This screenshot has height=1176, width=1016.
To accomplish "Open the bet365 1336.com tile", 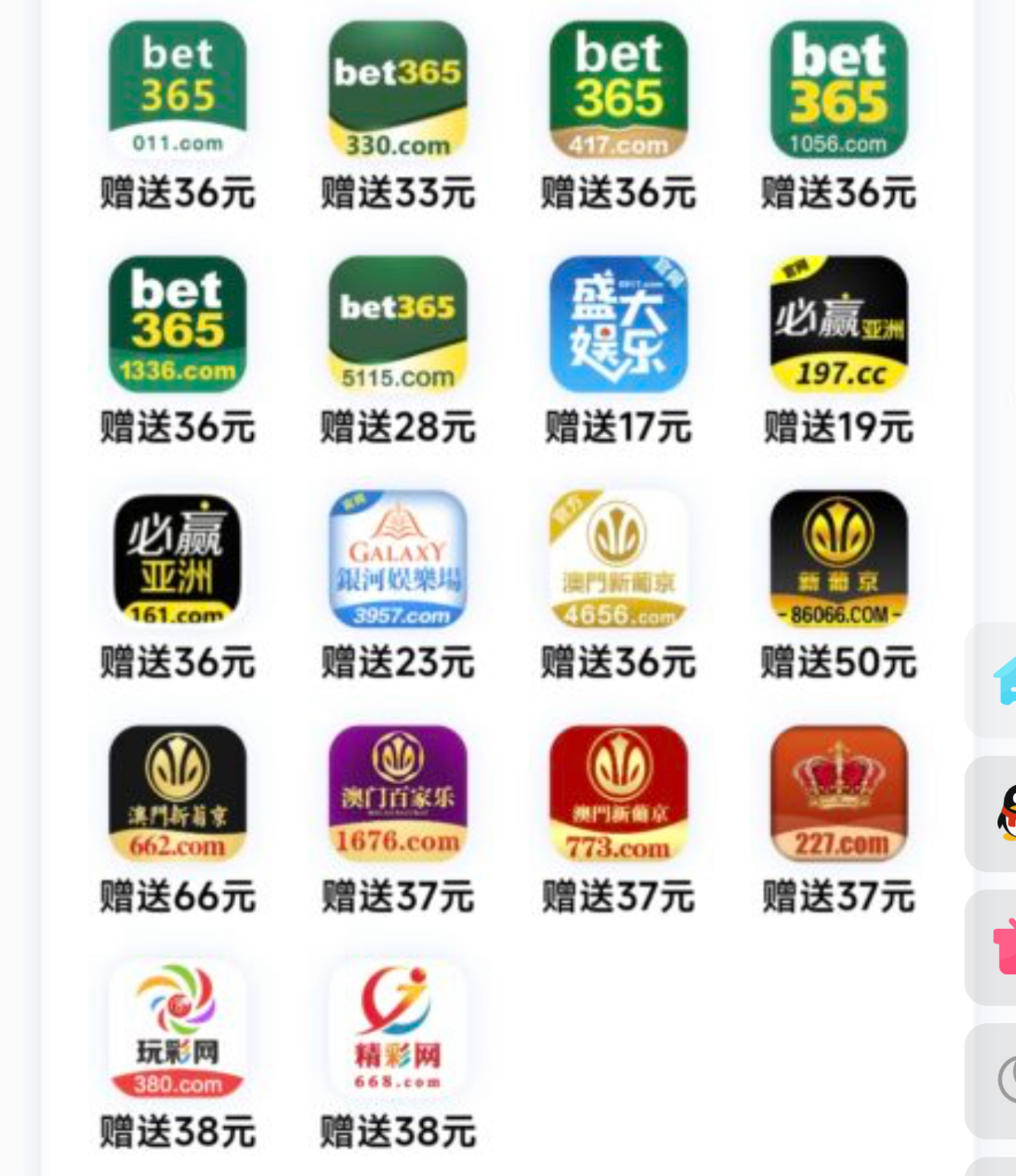I will 178,325.
